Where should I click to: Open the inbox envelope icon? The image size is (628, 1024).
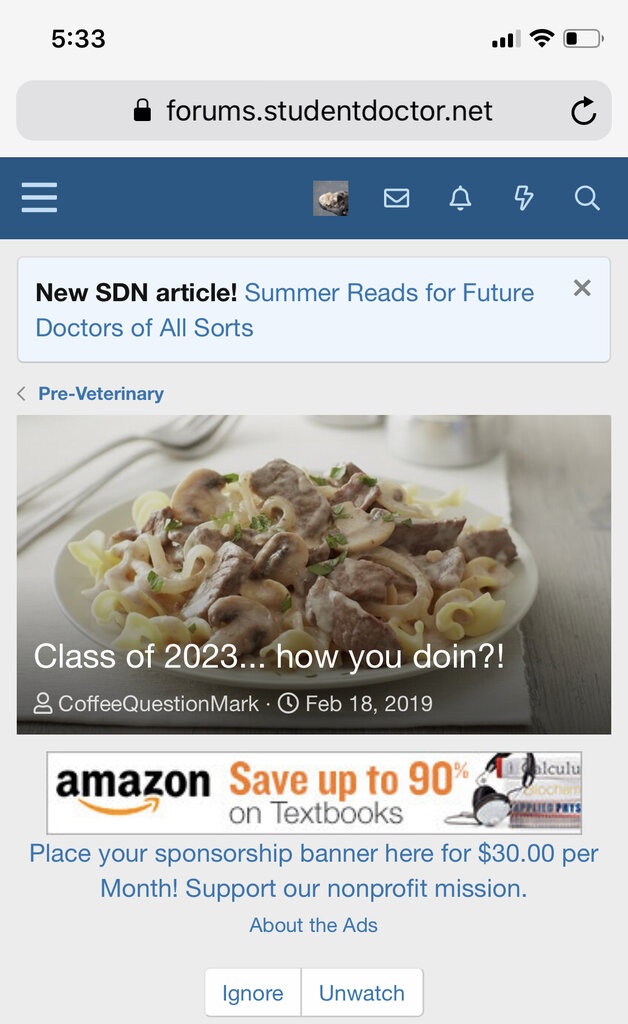coord(396,198)
